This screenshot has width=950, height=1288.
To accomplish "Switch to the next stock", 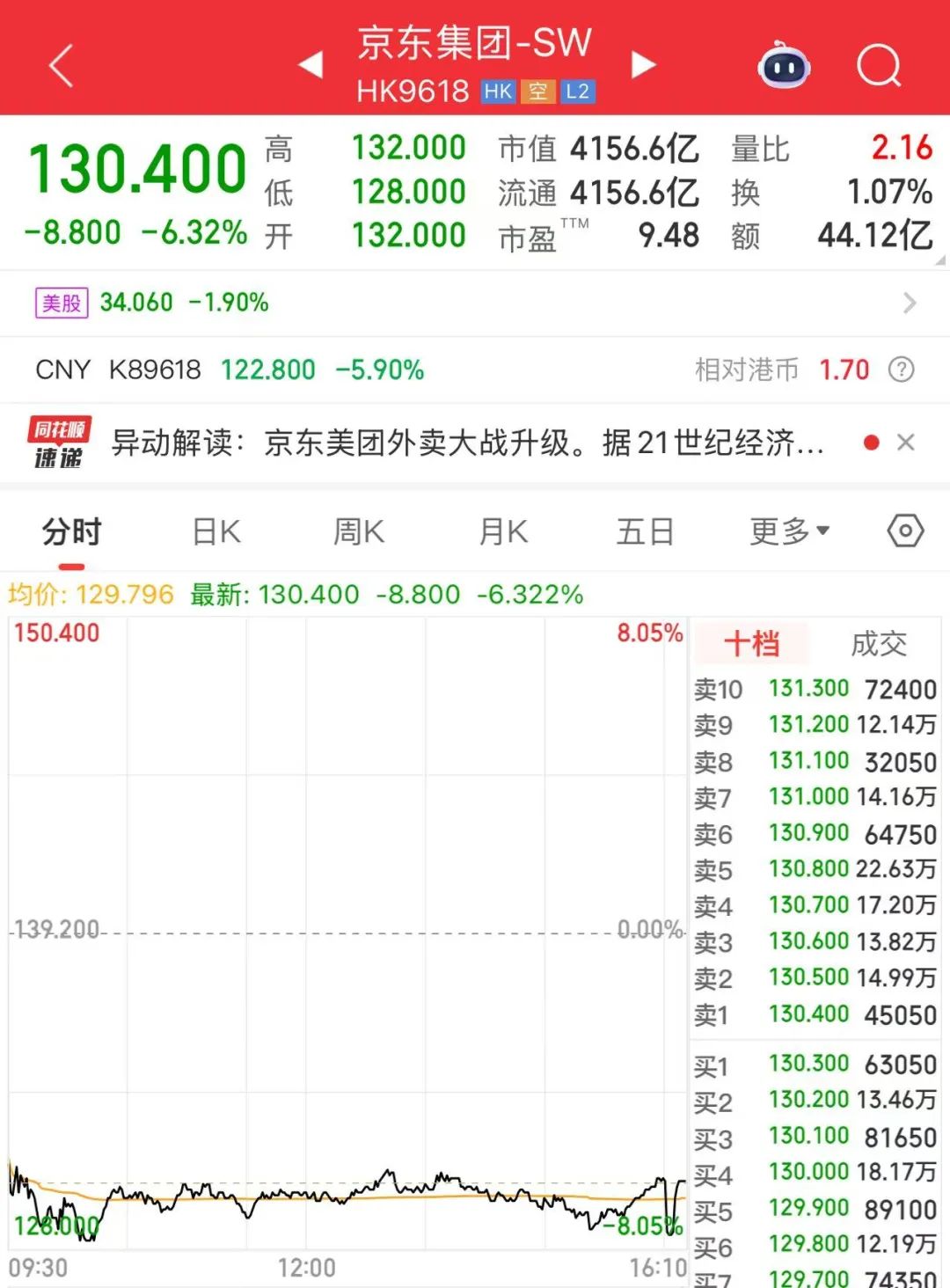I will tap(644, 65).
